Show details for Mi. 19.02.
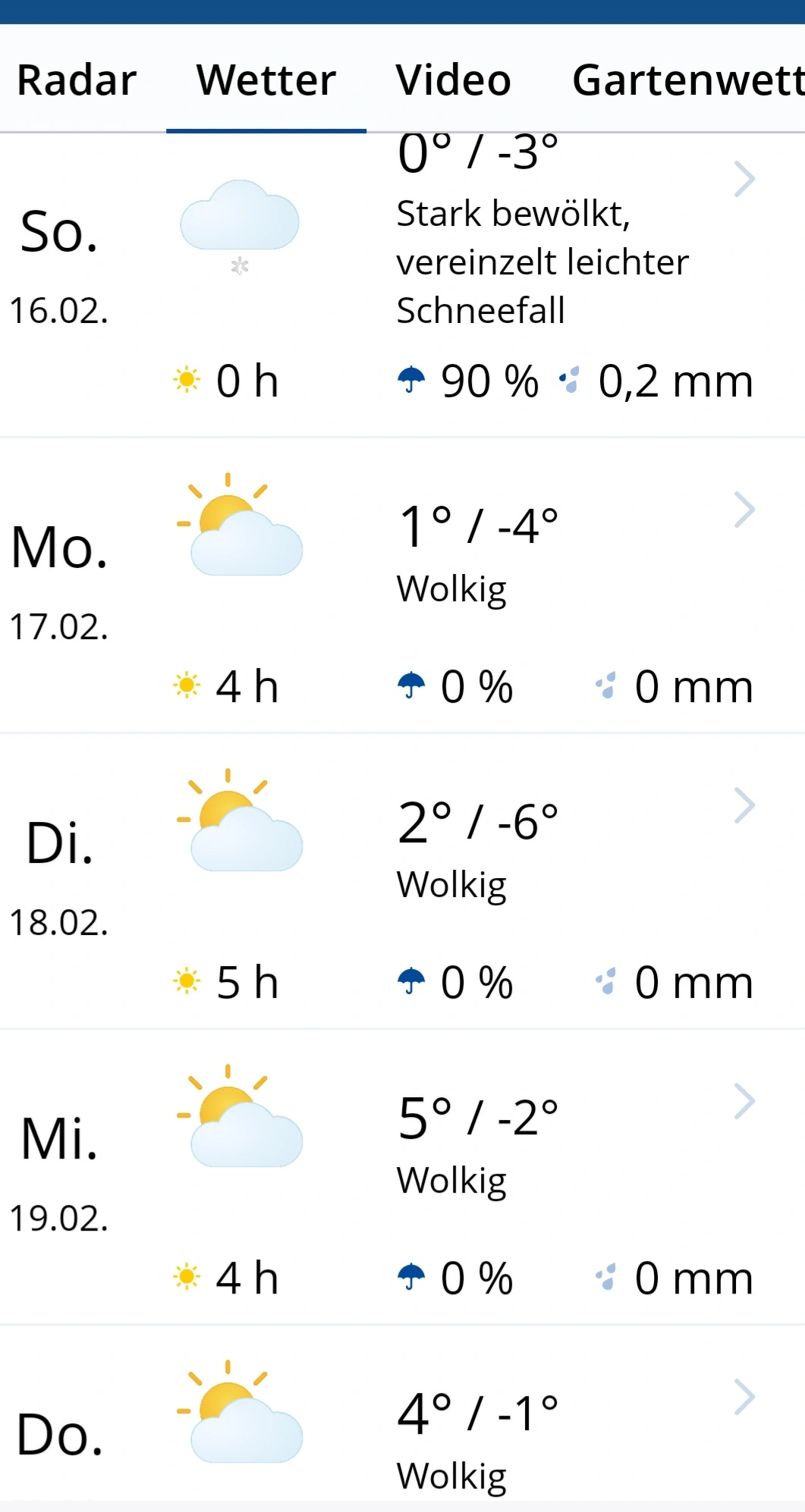This screenshot has width=805, height=1512. click(x=402, y=1177)
